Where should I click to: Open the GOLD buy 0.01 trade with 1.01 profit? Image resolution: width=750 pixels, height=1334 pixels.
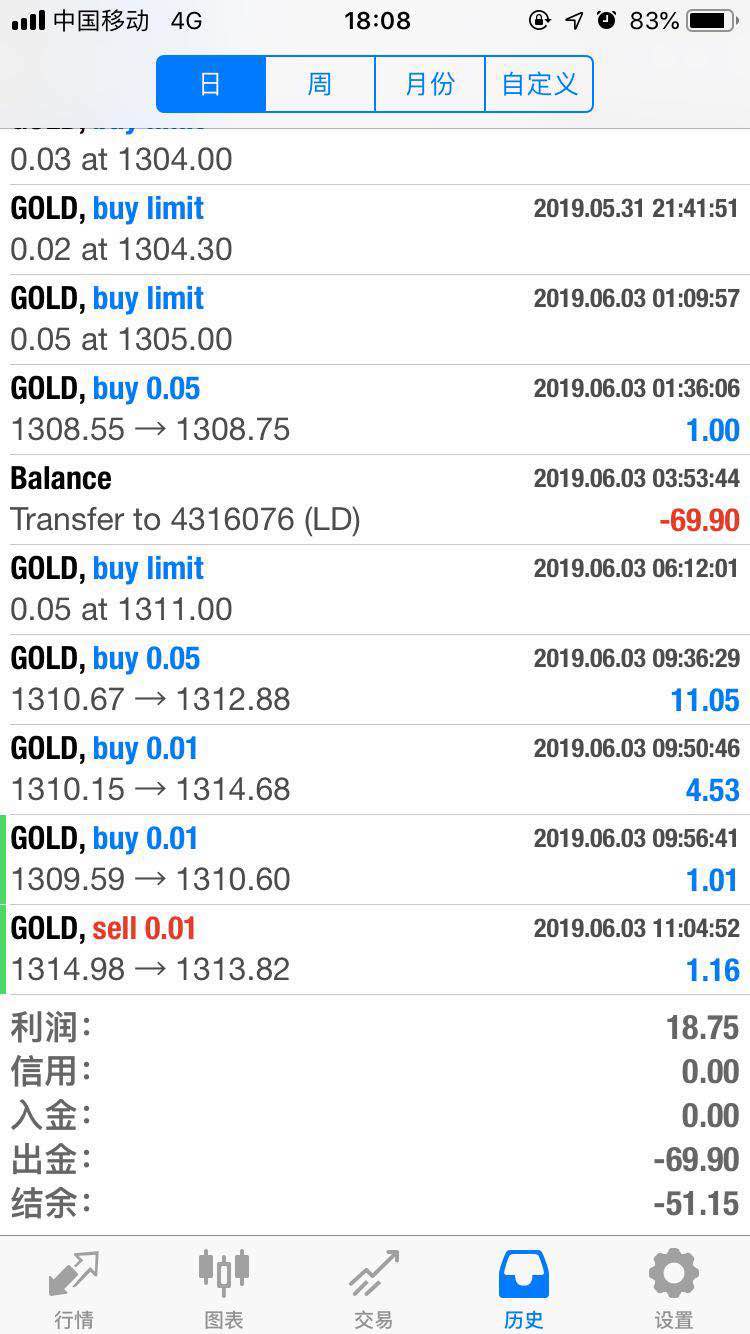(375, 860)
